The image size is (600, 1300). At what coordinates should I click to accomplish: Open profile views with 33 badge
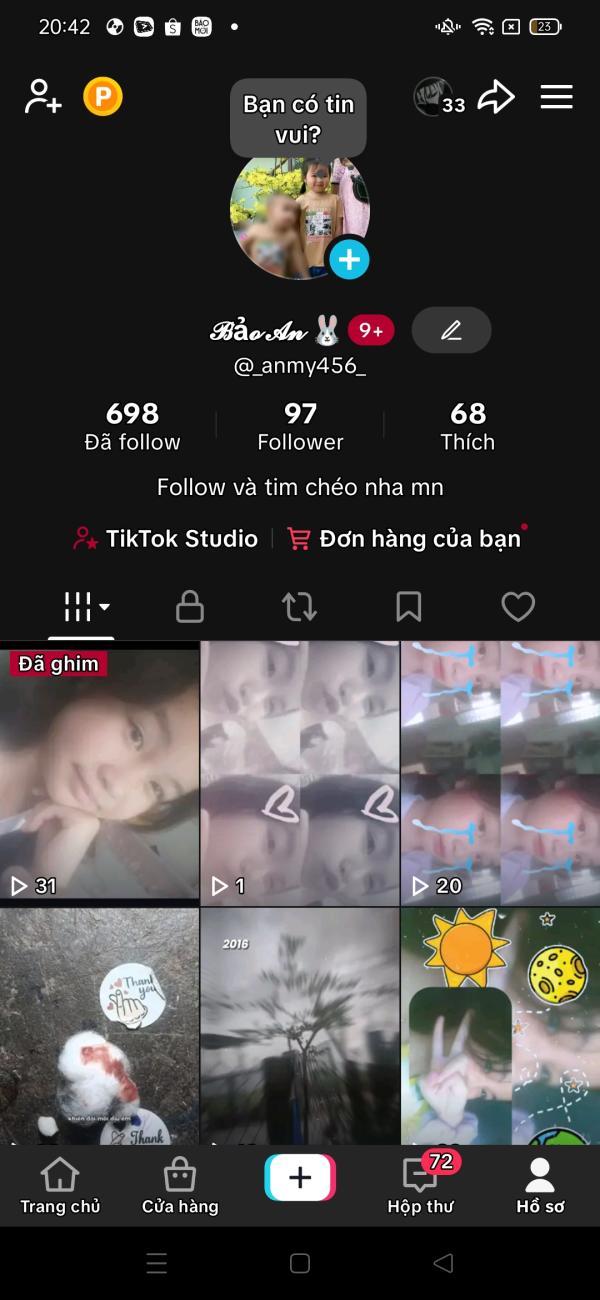click(438, 97)
